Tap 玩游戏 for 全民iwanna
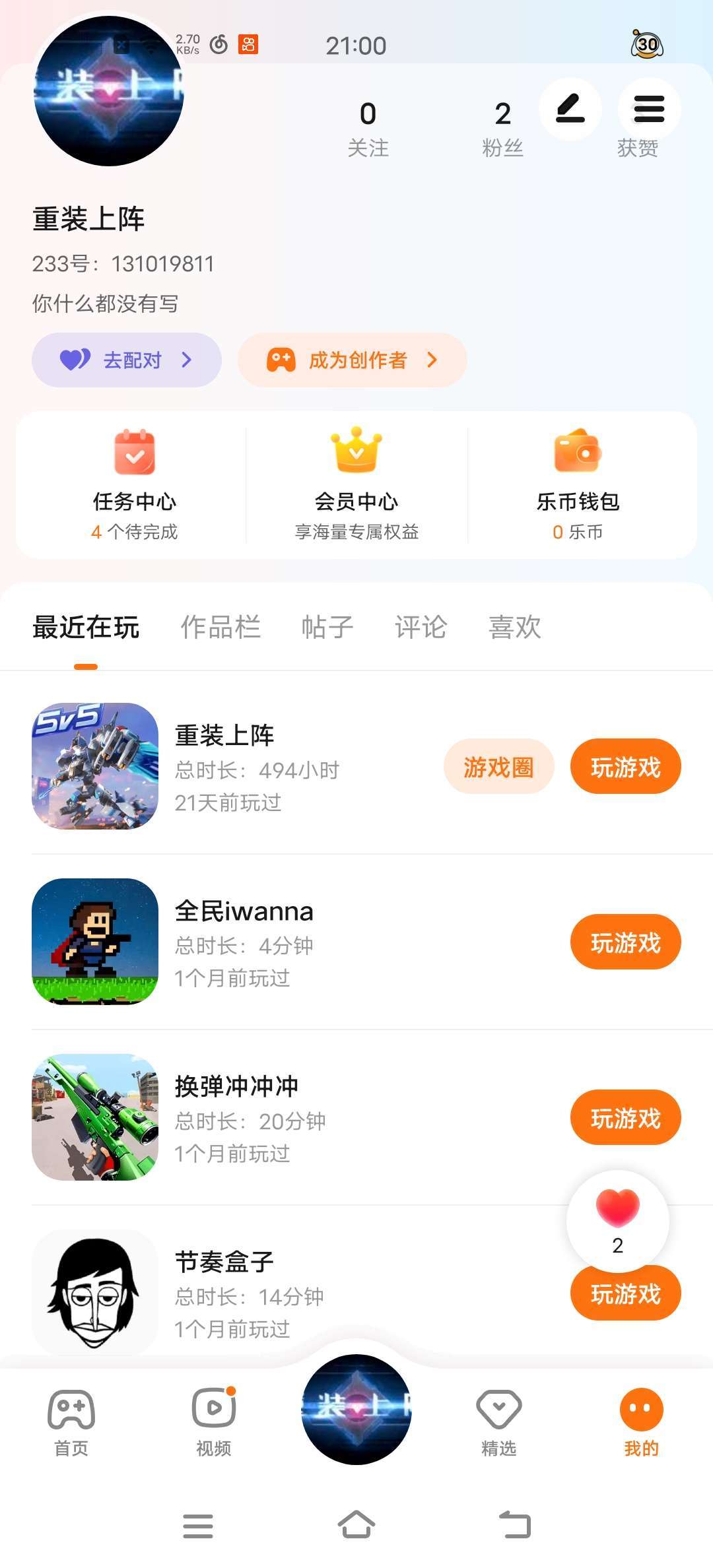The height and width of the screenshot is (1568, 713). tap(625, 942)
